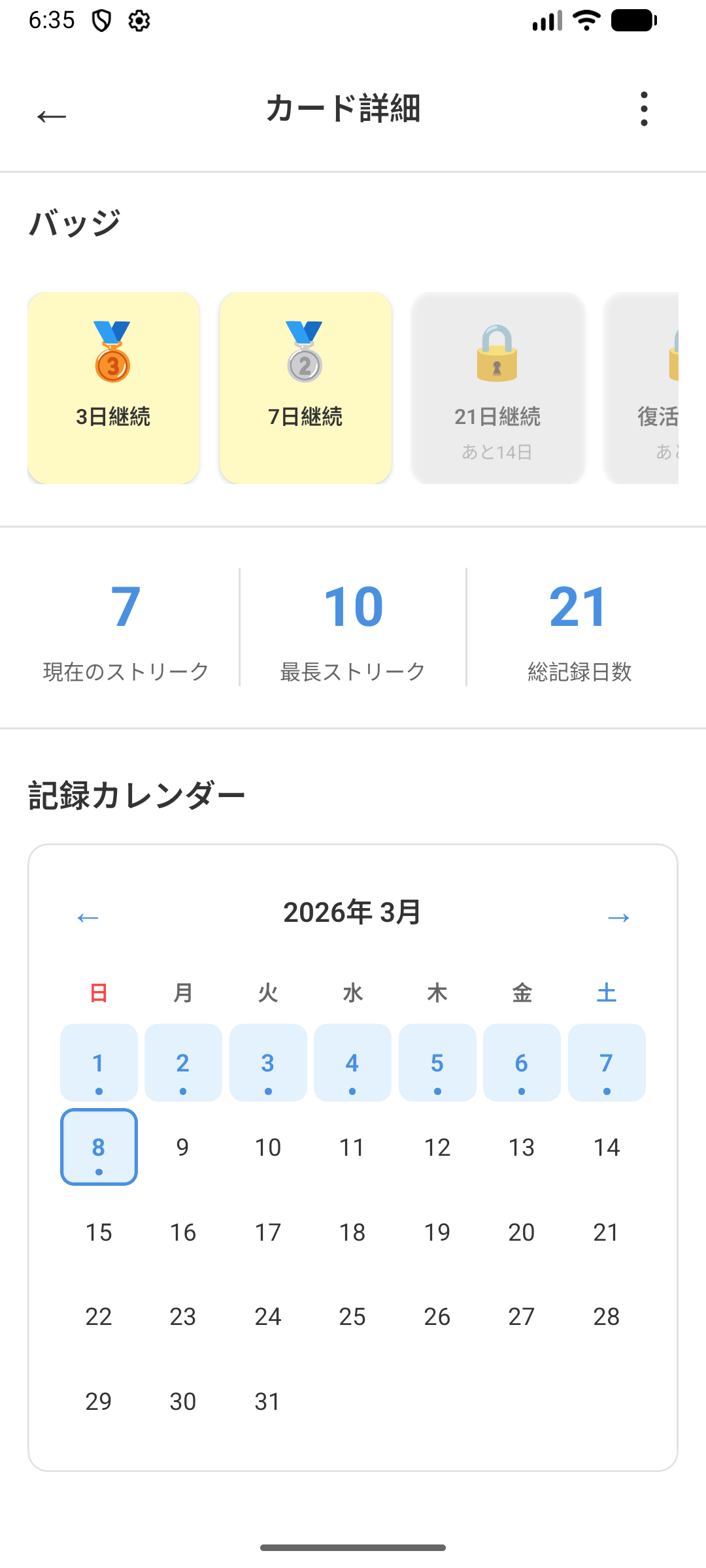Choose day 14 in record calendar
The width and height of the screenshot is (706, 1568).
point(607,1147)
